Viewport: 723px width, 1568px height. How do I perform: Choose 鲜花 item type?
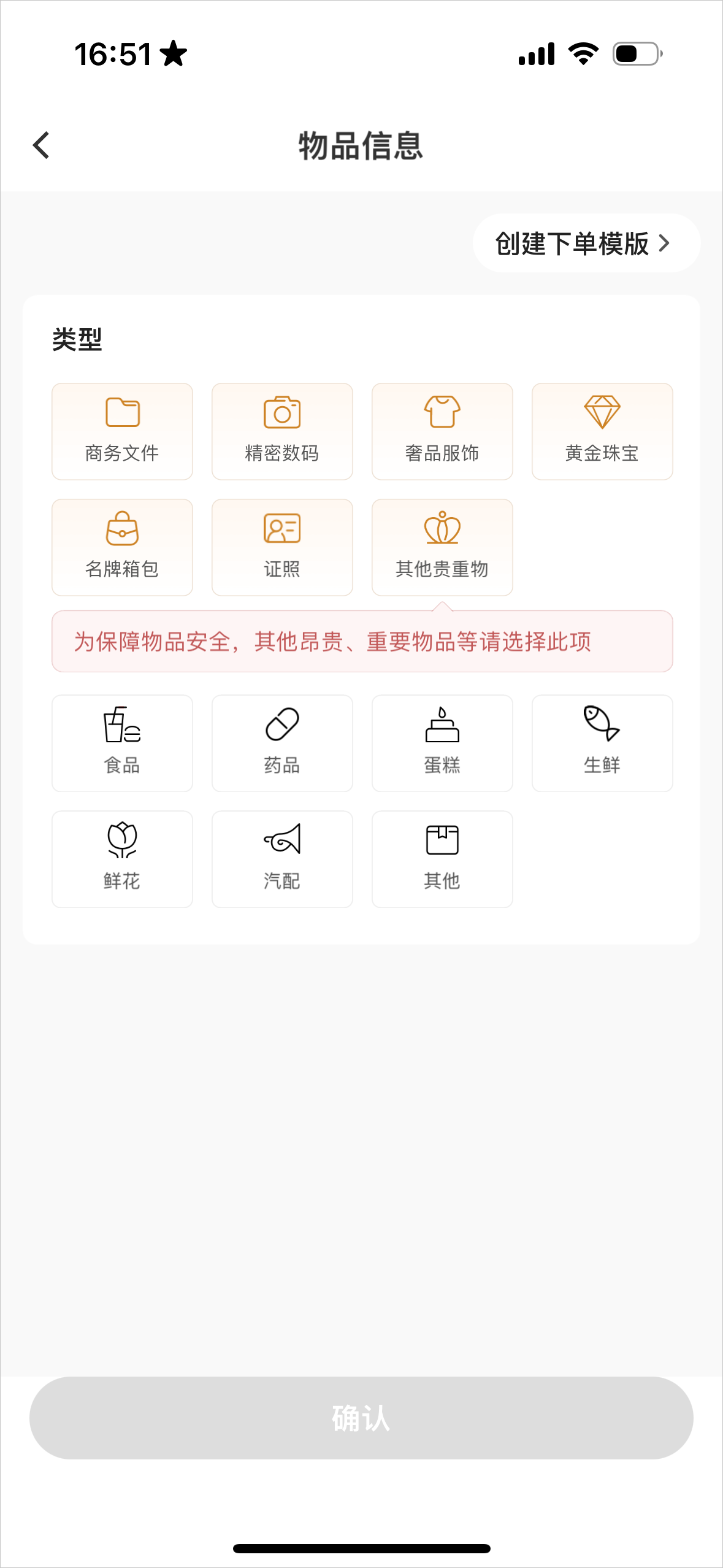coord(122,859)
